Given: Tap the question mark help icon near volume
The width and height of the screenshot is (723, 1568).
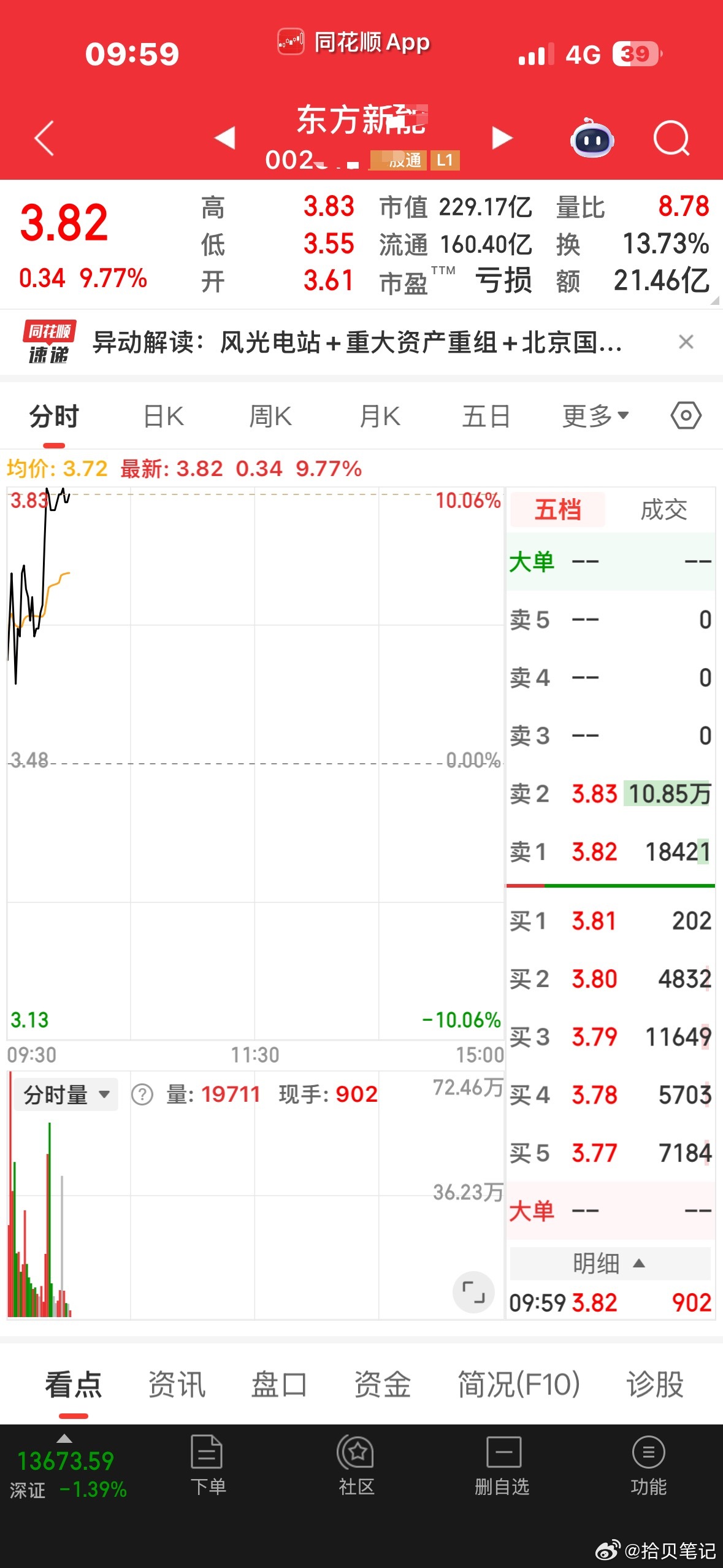Looking at the screenshot, I should [142, 1093].
